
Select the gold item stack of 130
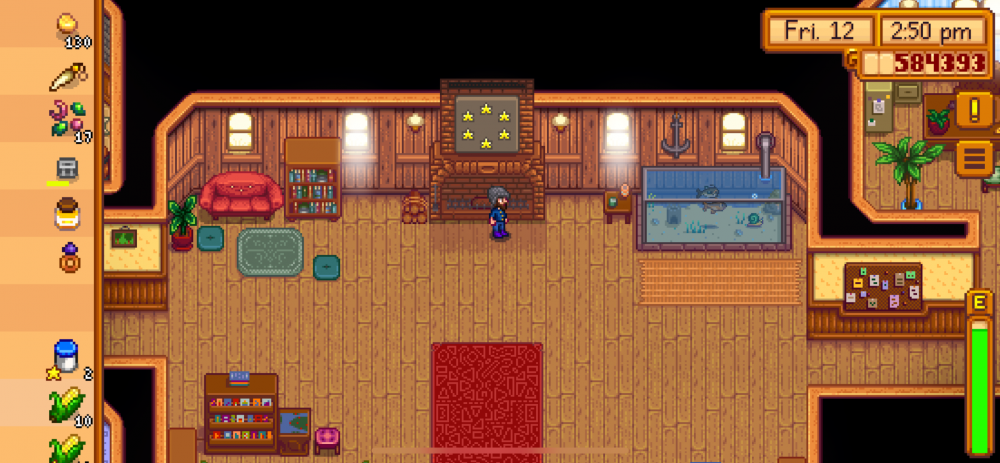(x=66, y=27)
